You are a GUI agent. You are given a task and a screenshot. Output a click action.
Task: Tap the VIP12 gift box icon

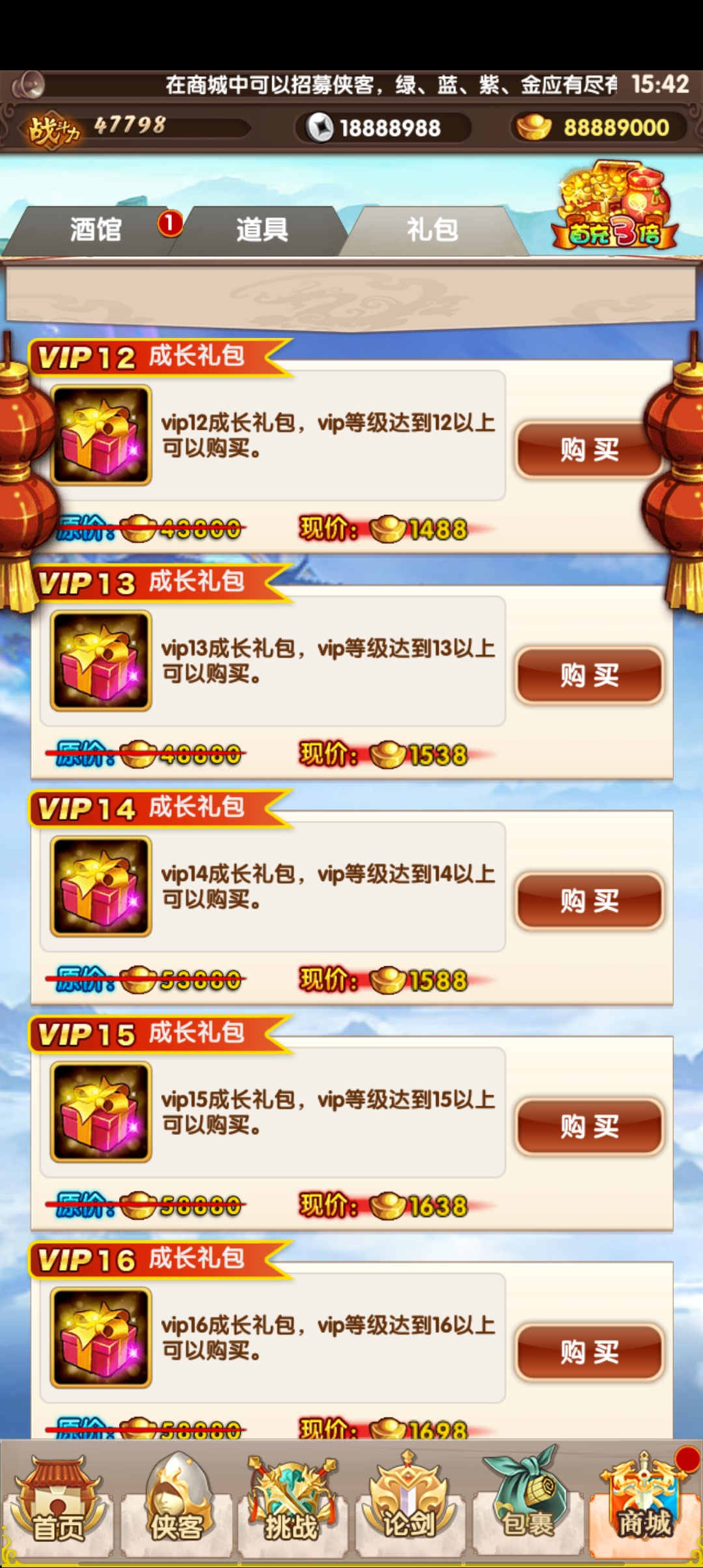pyautogui.click(x=101, y=435)
